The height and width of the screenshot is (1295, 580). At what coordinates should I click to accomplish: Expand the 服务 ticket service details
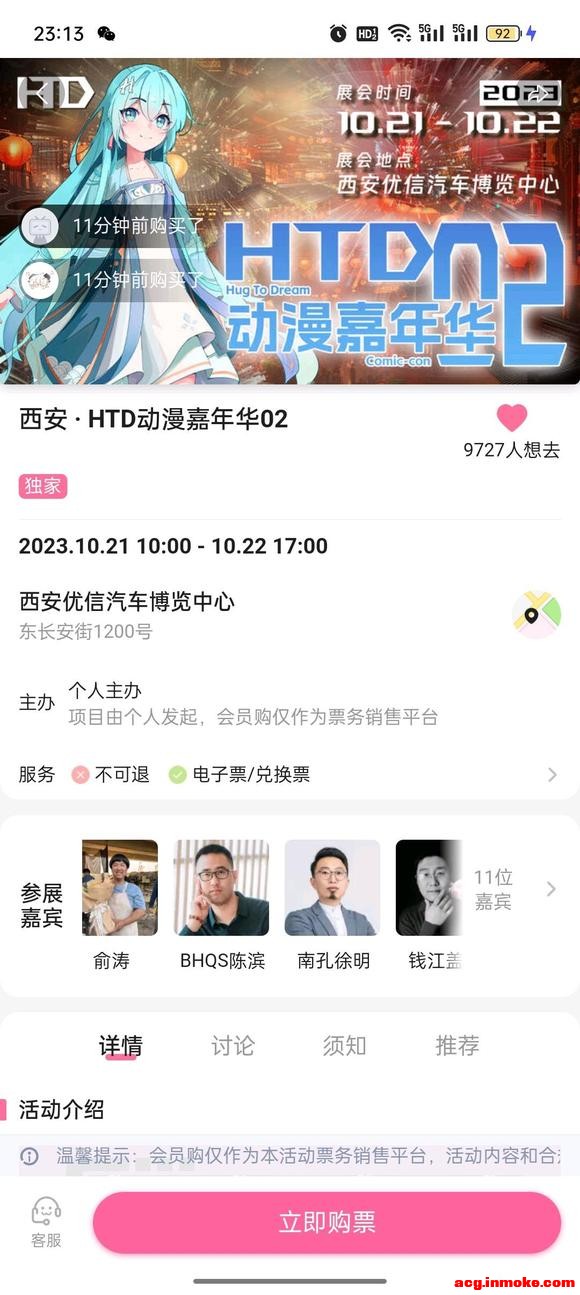[x=289, y=774]
